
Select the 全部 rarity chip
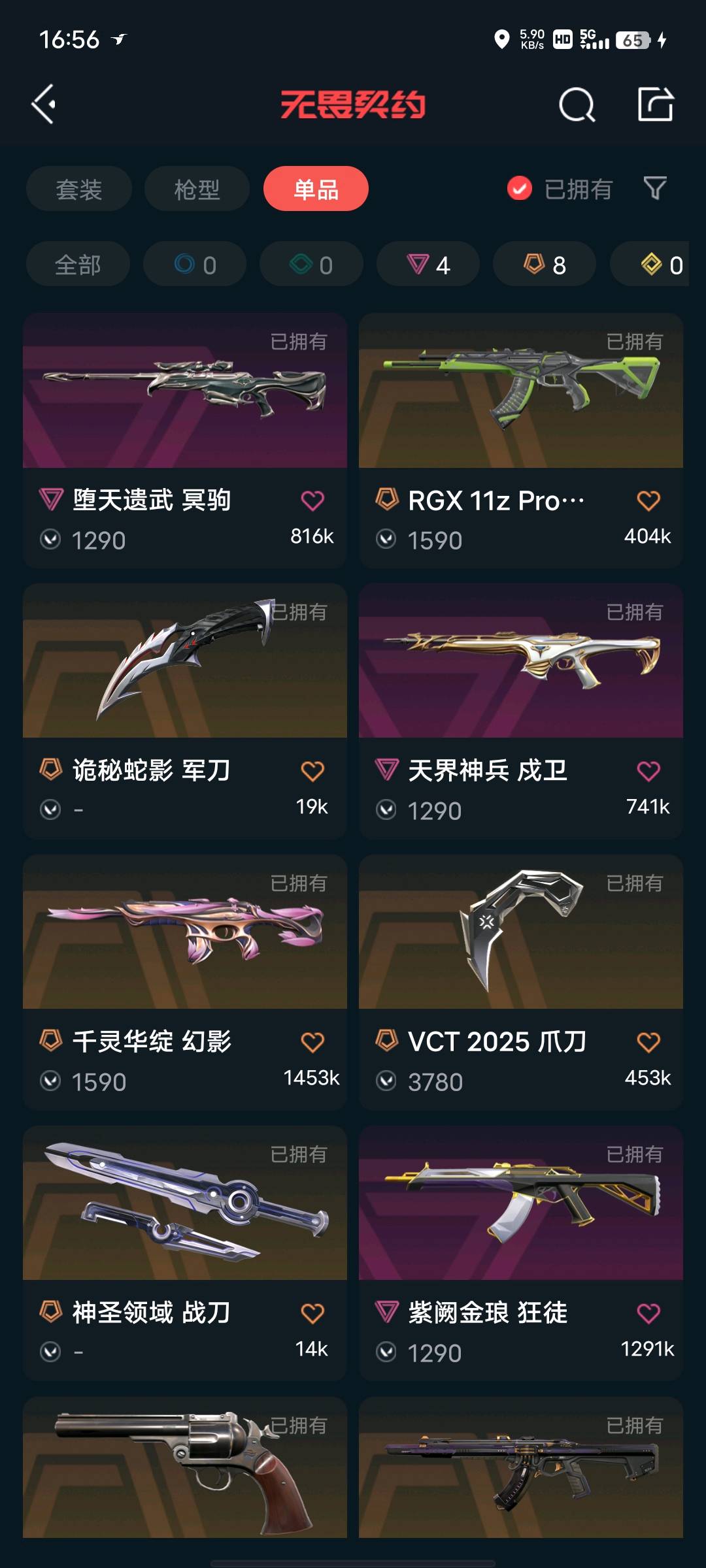coord(78,265)
